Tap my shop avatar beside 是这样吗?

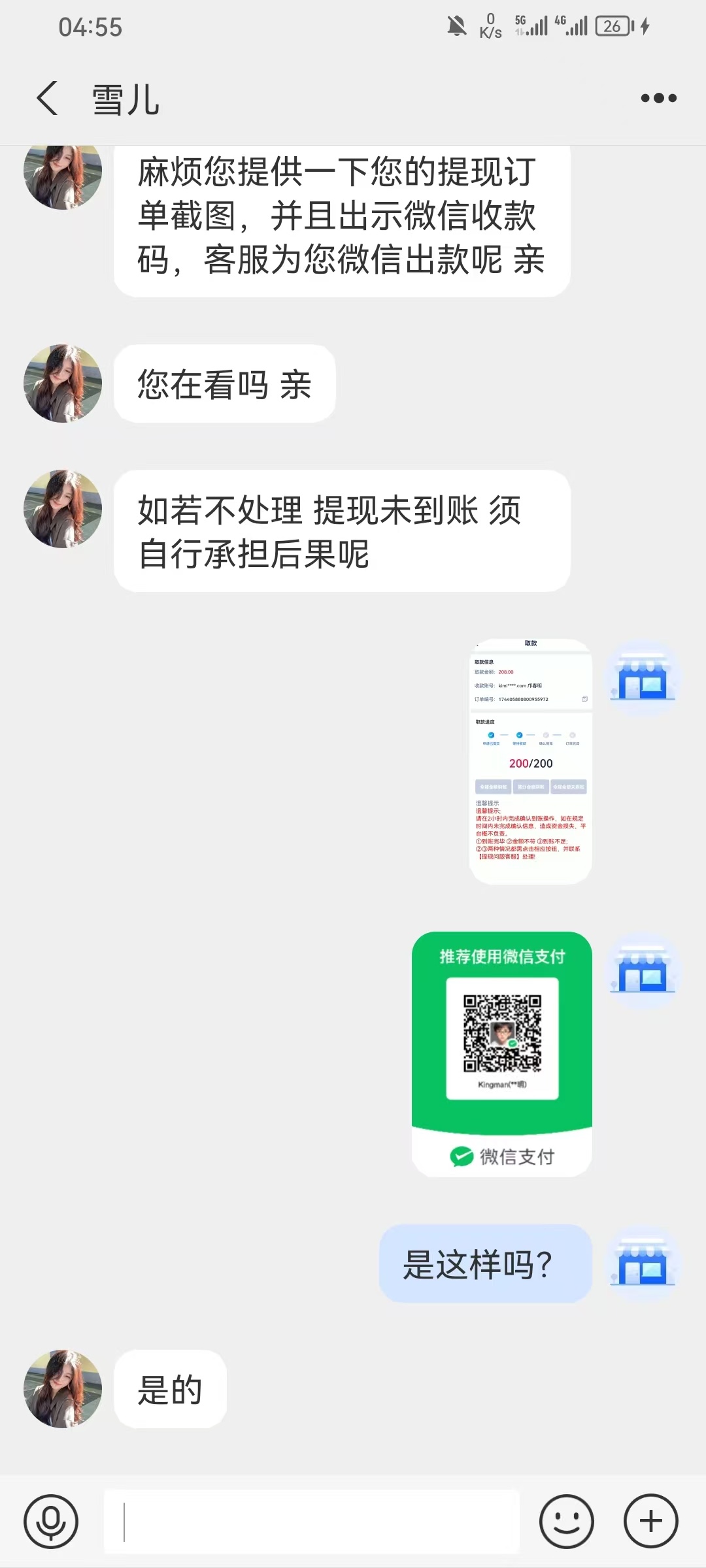coord(643,1264)
